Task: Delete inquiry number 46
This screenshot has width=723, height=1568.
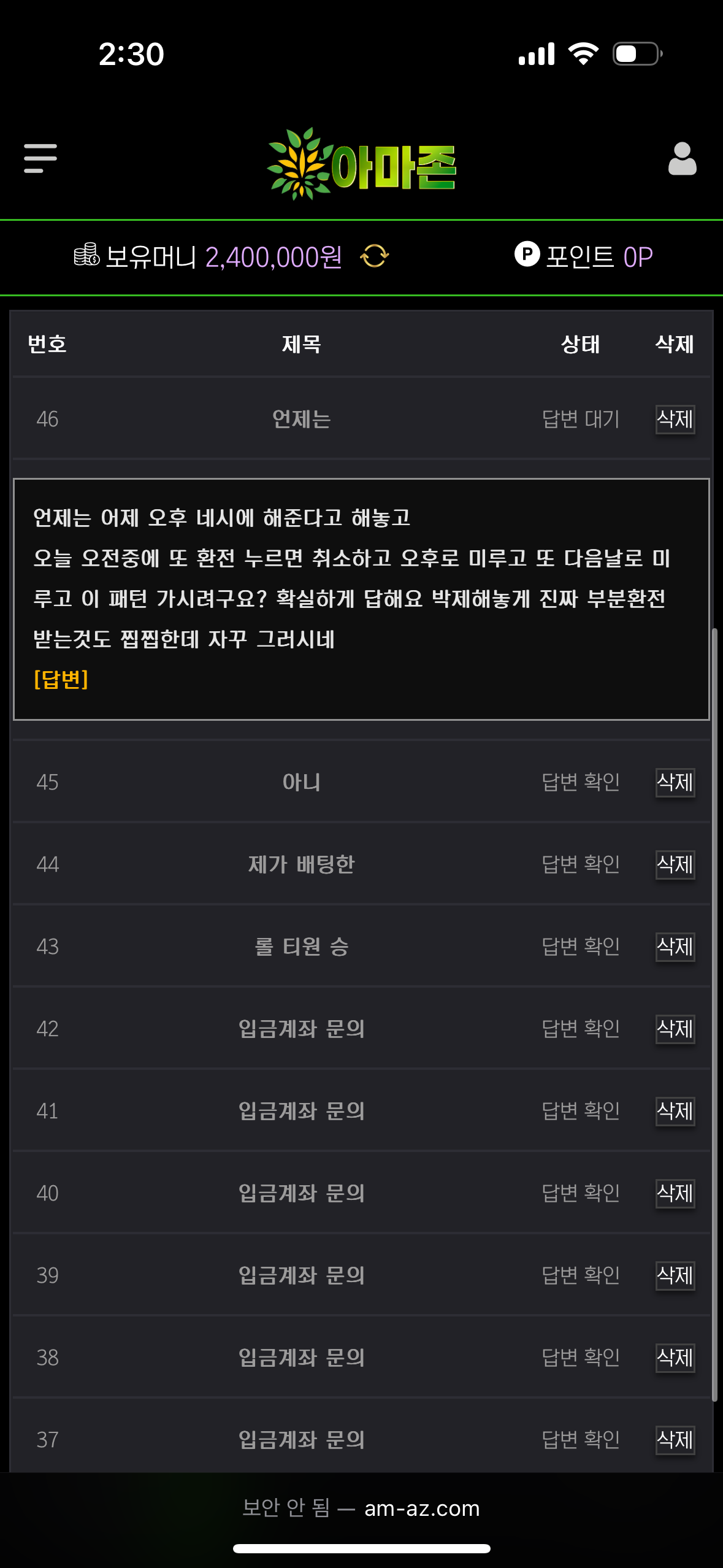Action: coord(675,419)
